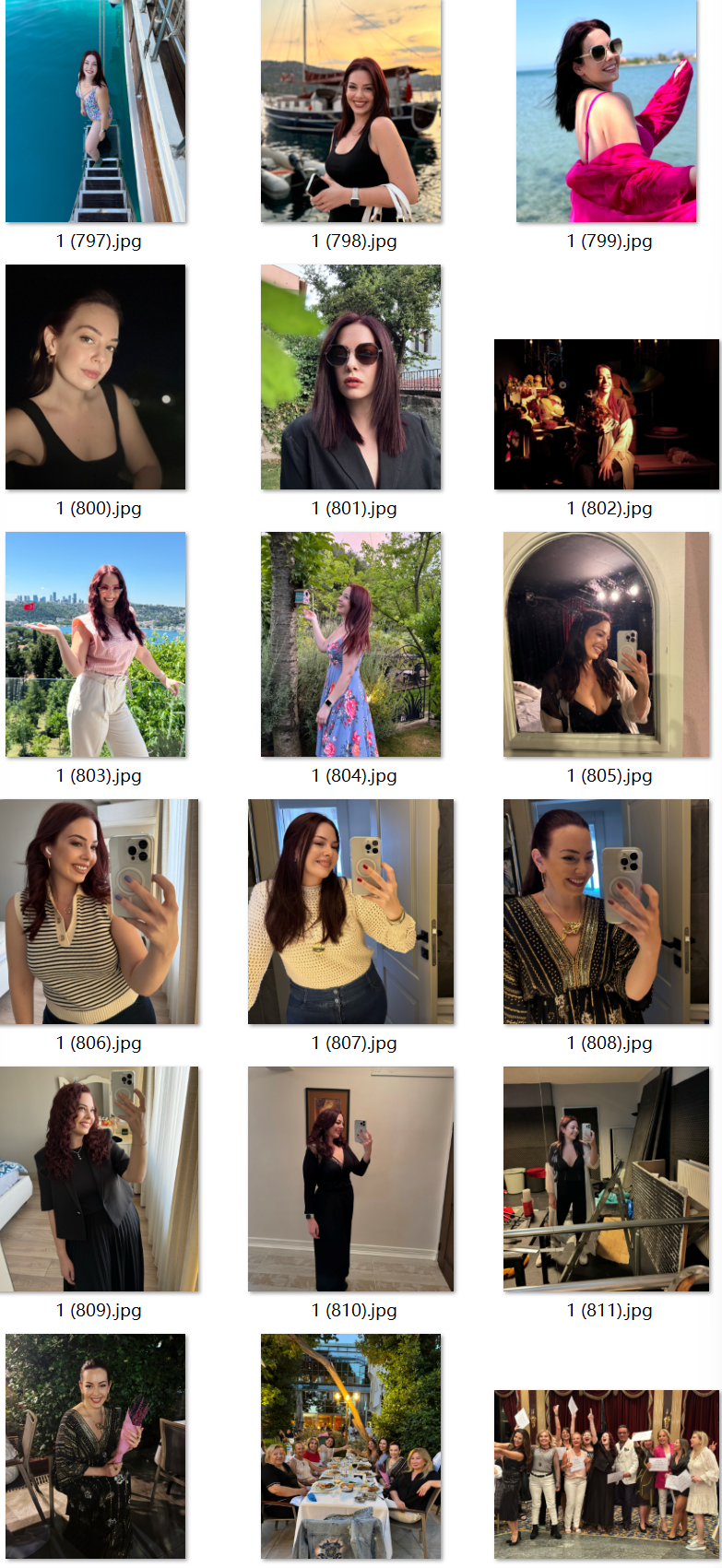
Task: Open the image 1 (810).jpg
Action: pyautogui.click(x=350, y=1178)
